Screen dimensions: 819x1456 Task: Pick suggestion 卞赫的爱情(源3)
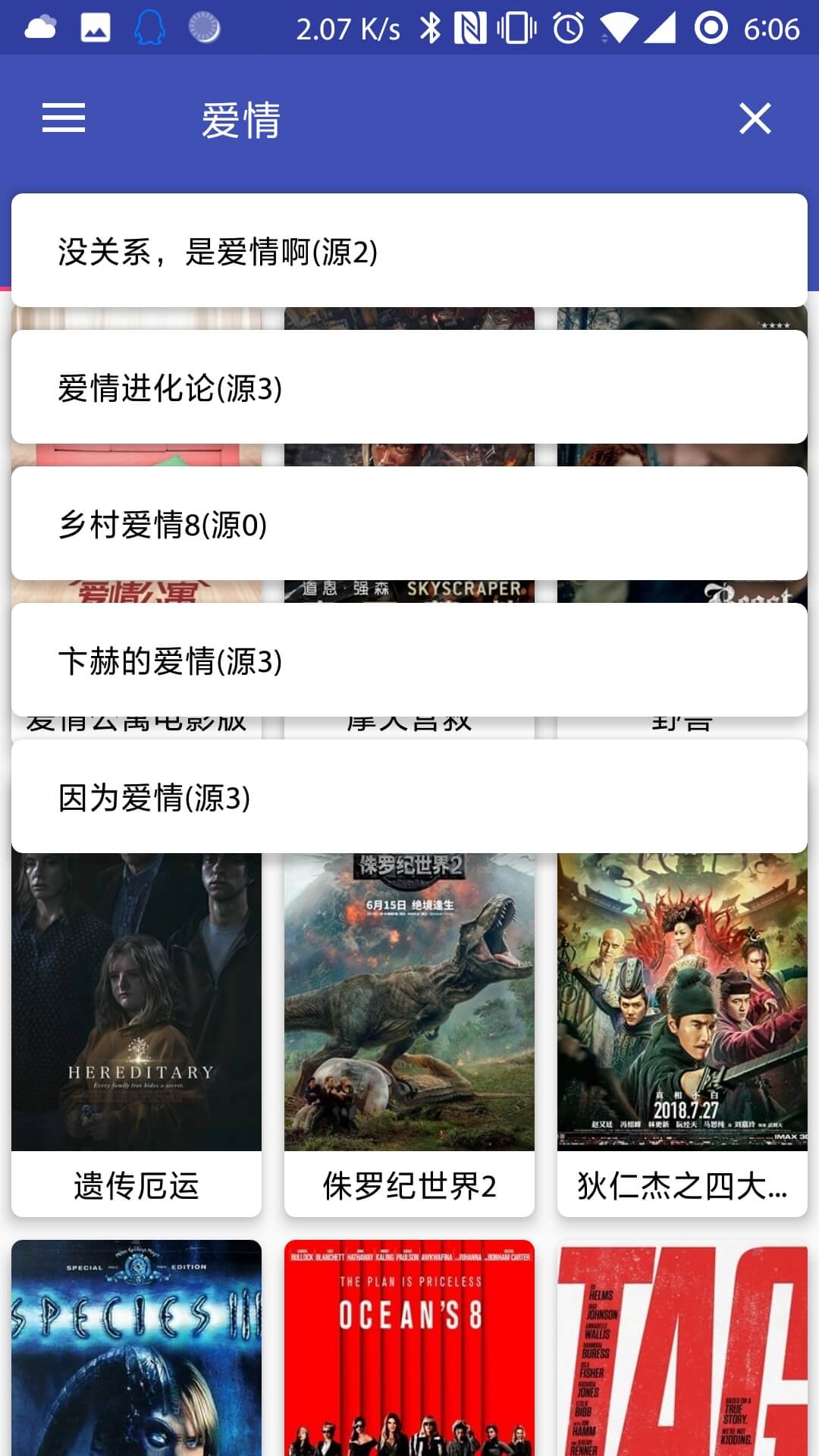click(409, 660)
